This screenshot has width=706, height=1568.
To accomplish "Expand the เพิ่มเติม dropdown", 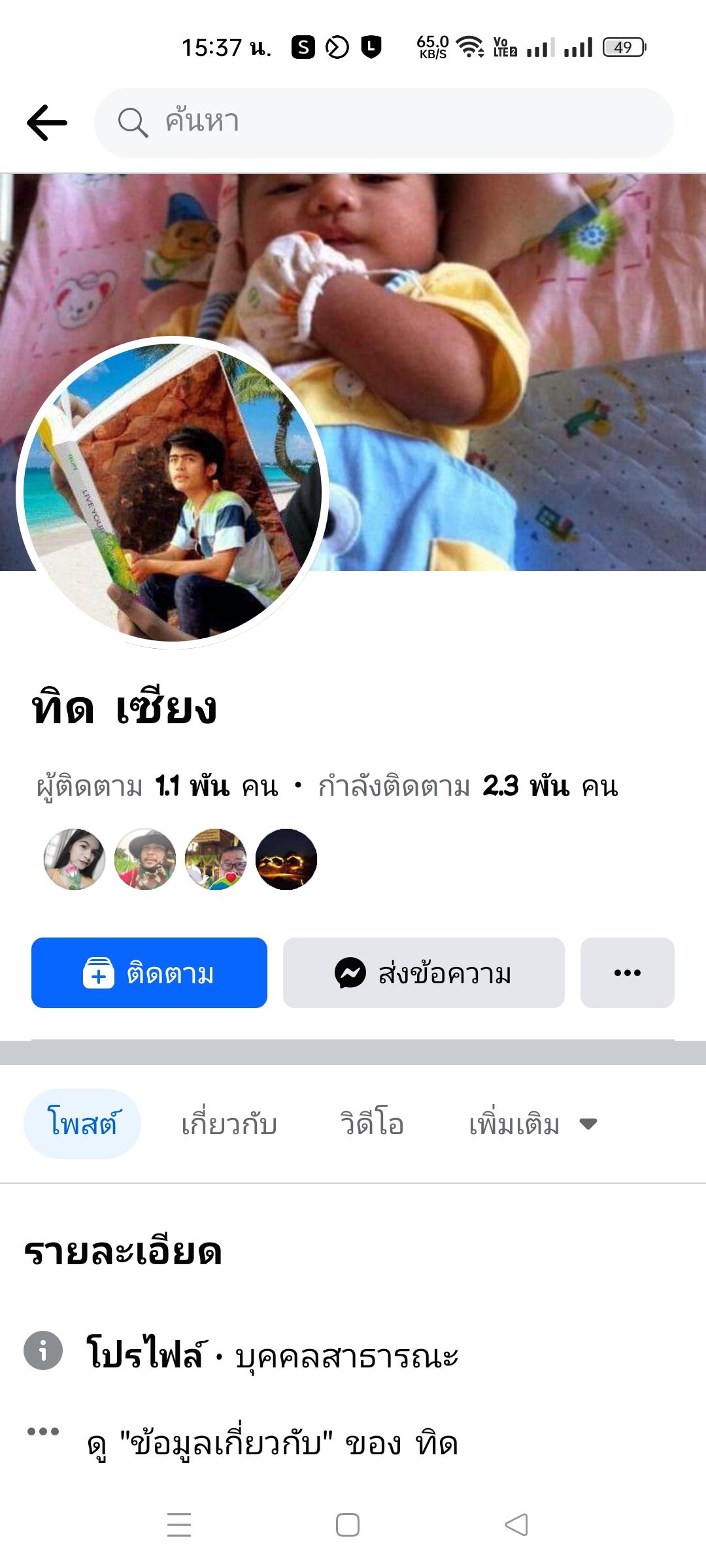I will point(533,1124).
